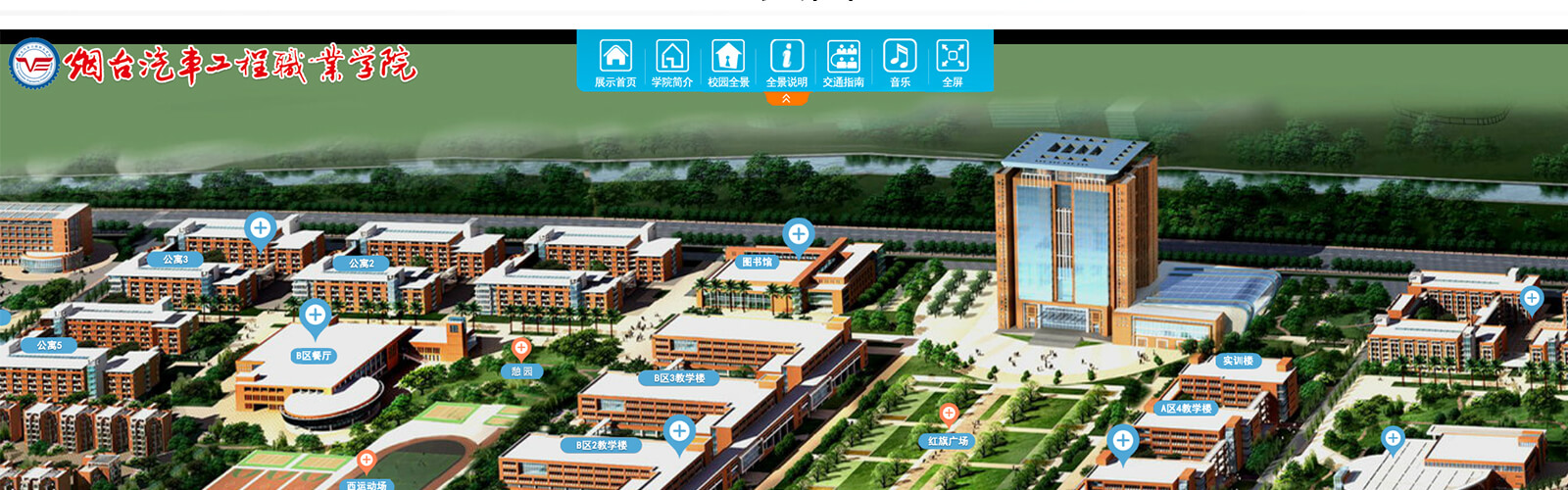Select the B区3教学楼 label
The width and height of the screenshot is (1568, 490).
pyautogui.click(x=679, y=378)
